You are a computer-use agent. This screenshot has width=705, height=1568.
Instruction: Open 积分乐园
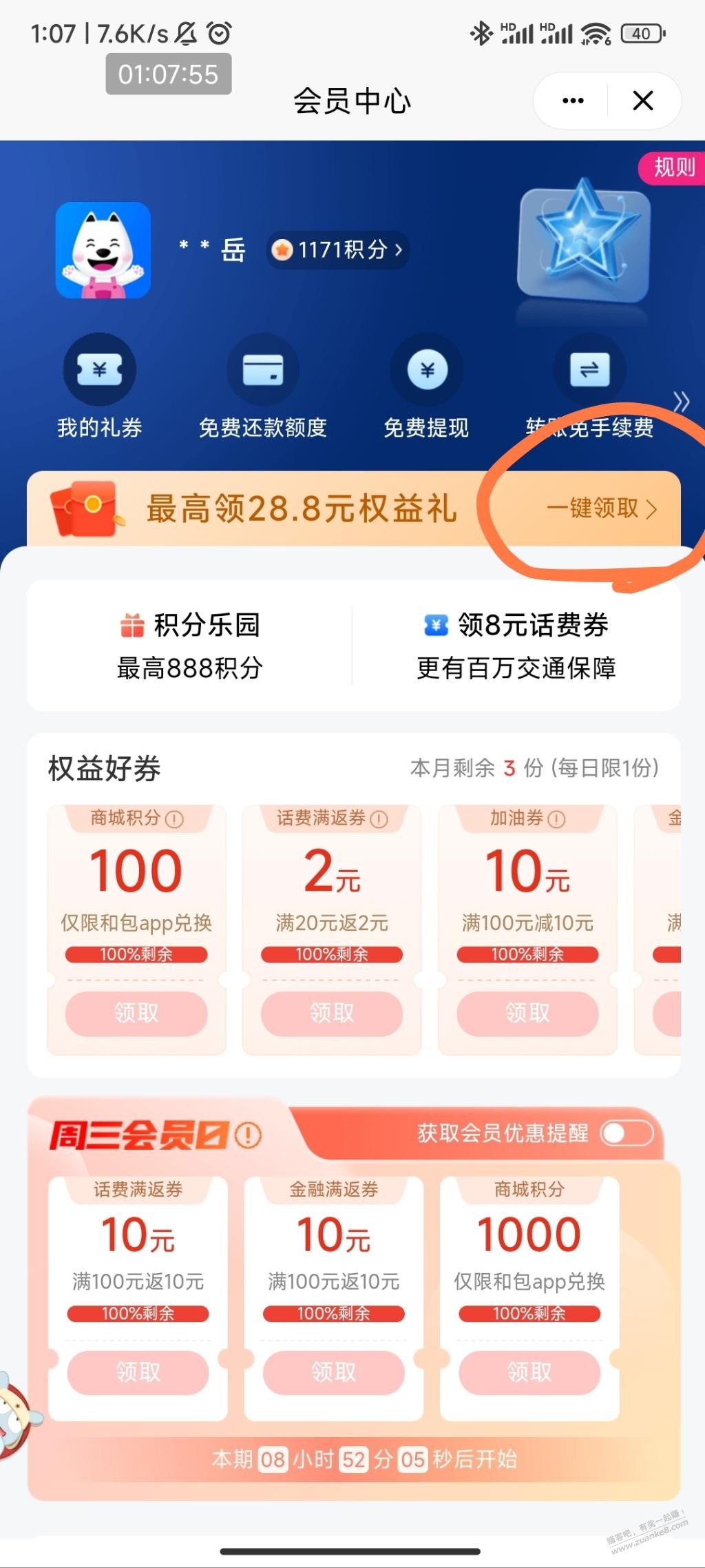(189, 646)
